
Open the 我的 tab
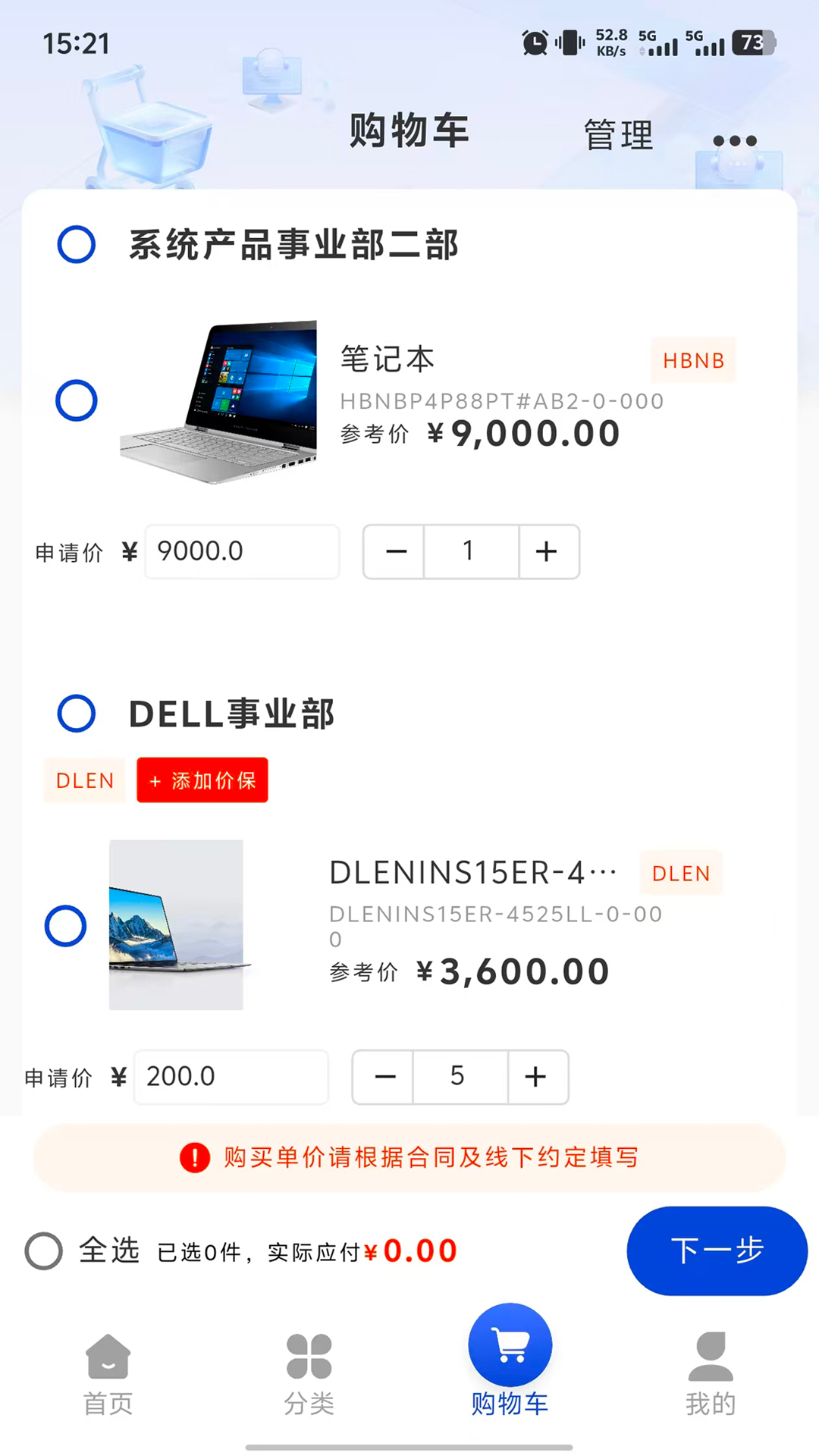point(710,1374)
